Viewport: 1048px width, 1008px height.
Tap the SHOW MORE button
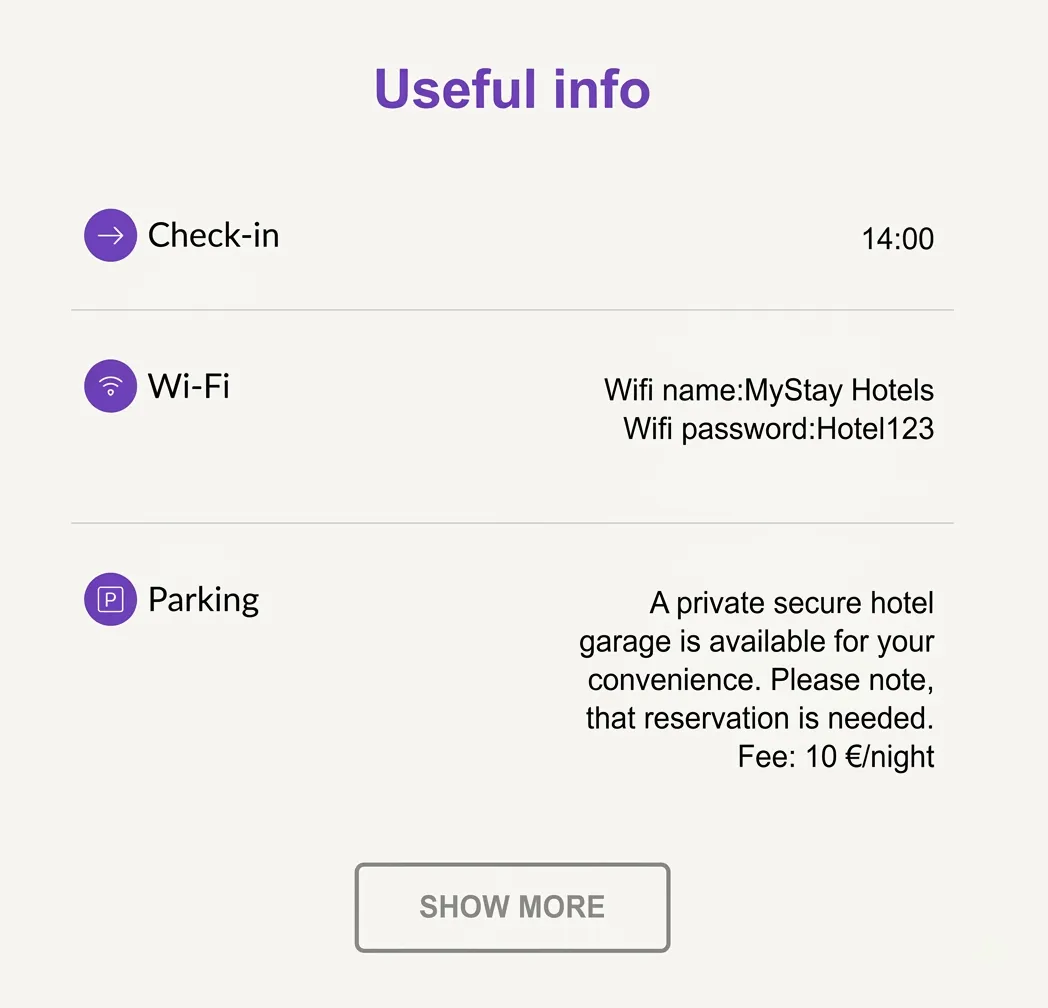click(x=512, y=907)
